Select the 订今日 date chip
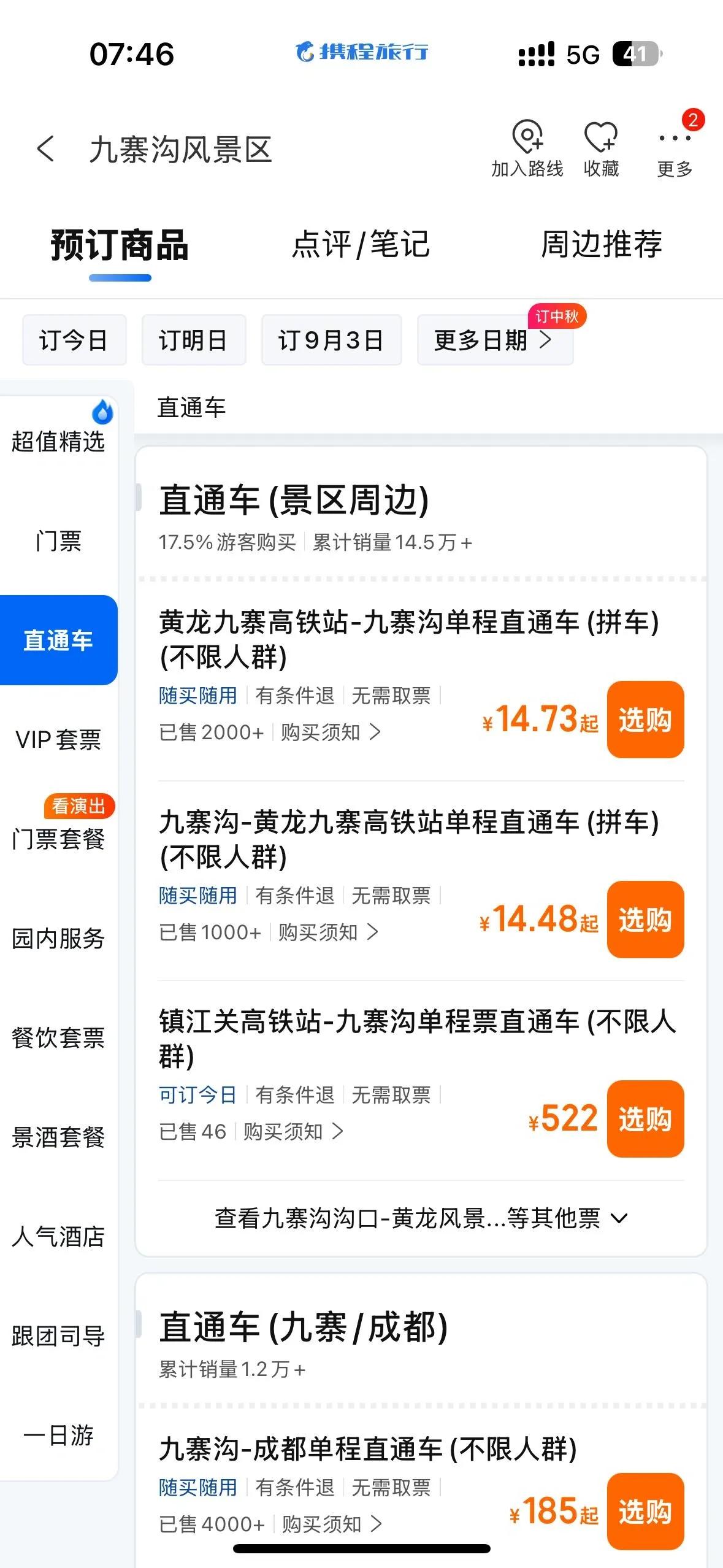 [x=74, y=340]
